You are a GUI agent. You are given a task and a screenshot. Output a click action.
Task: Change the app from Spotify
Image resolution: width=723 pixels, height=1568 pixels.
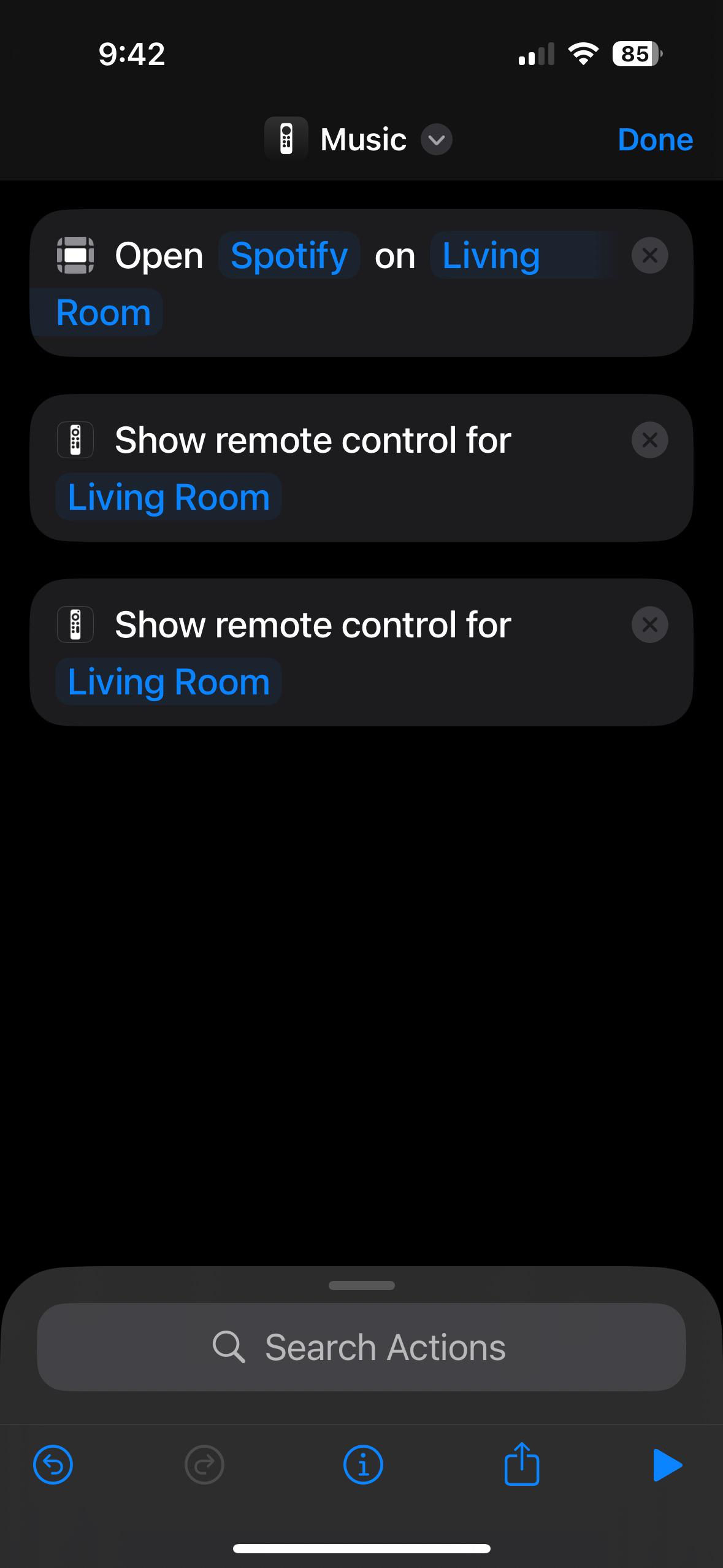pos(288,255)
